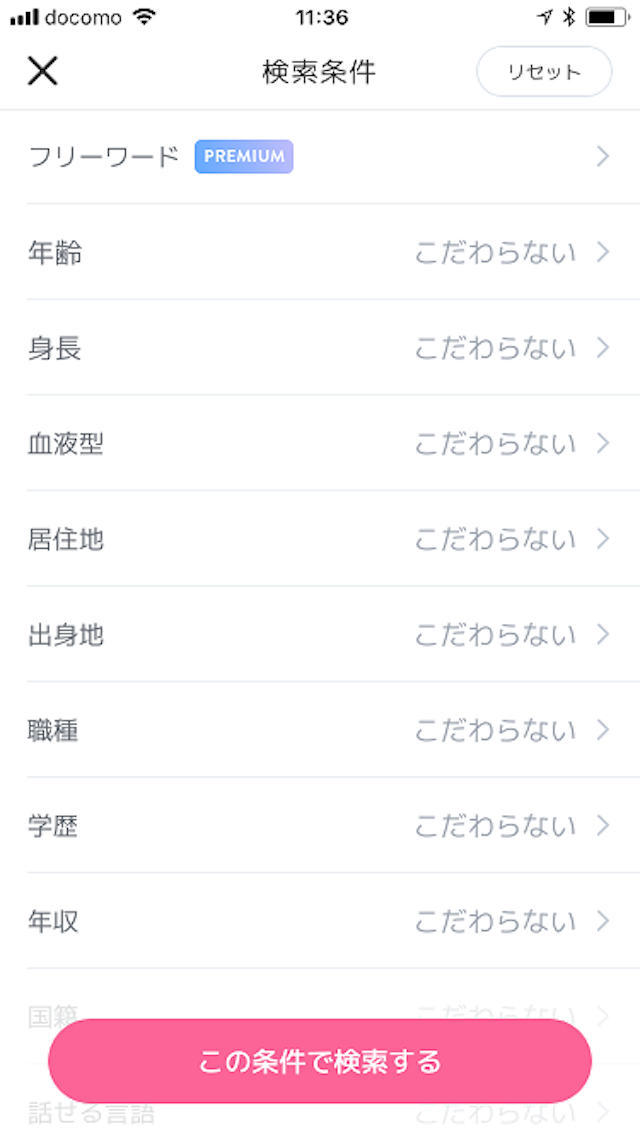
Task: Pick a 年収 preference
Action: point(320,921)
